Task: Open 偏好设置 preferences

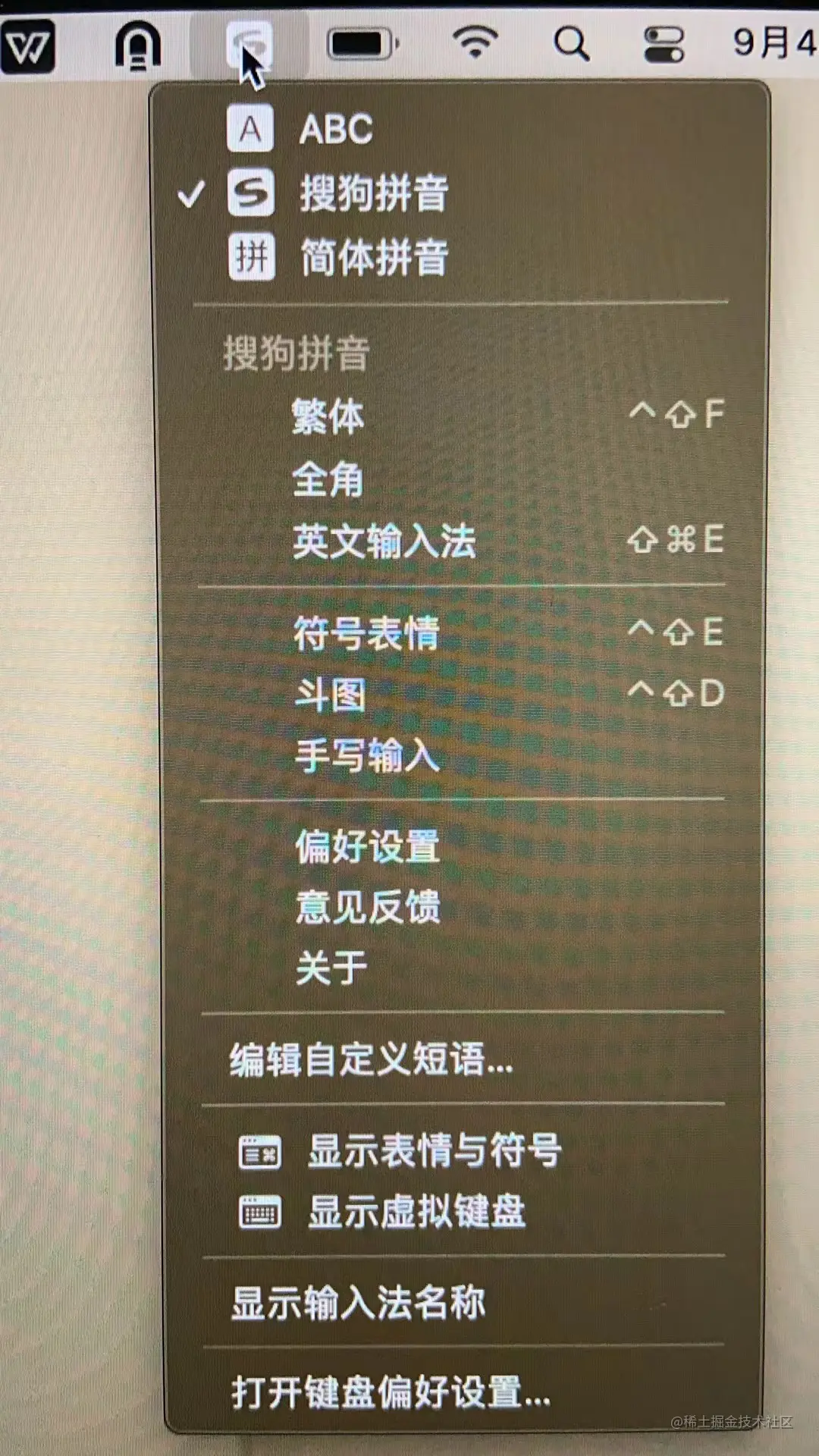Action: (x=367, y=846)
